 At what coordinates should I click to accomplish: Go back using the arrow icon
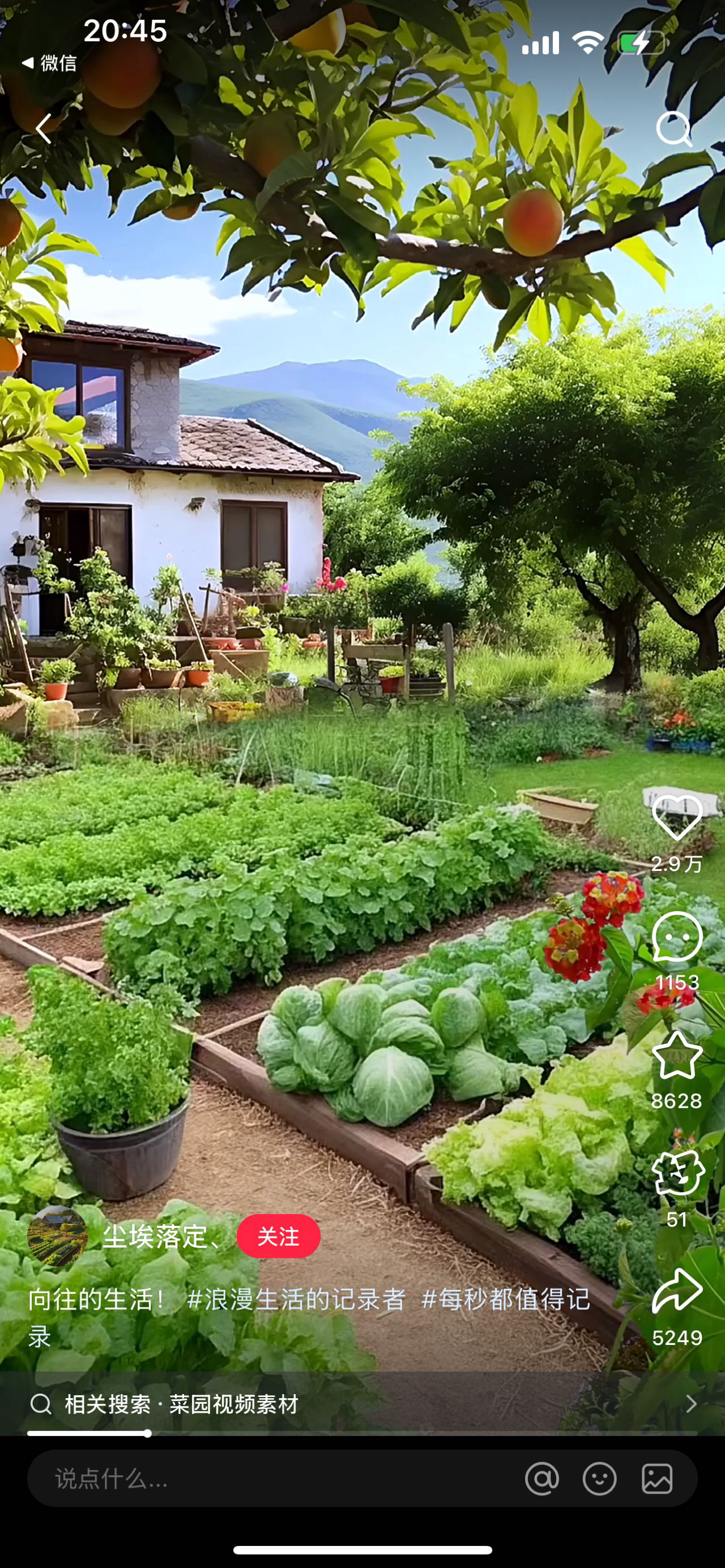point(43,129)
